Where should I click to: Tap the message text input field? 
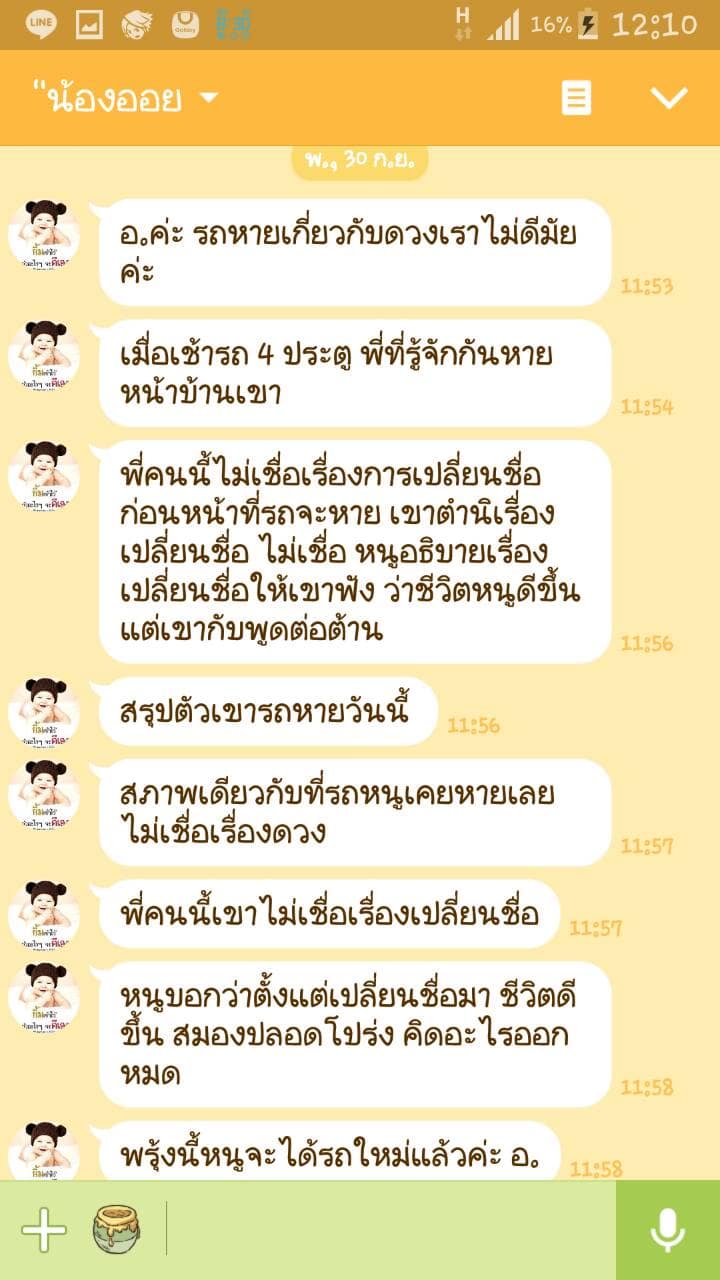390,1230
